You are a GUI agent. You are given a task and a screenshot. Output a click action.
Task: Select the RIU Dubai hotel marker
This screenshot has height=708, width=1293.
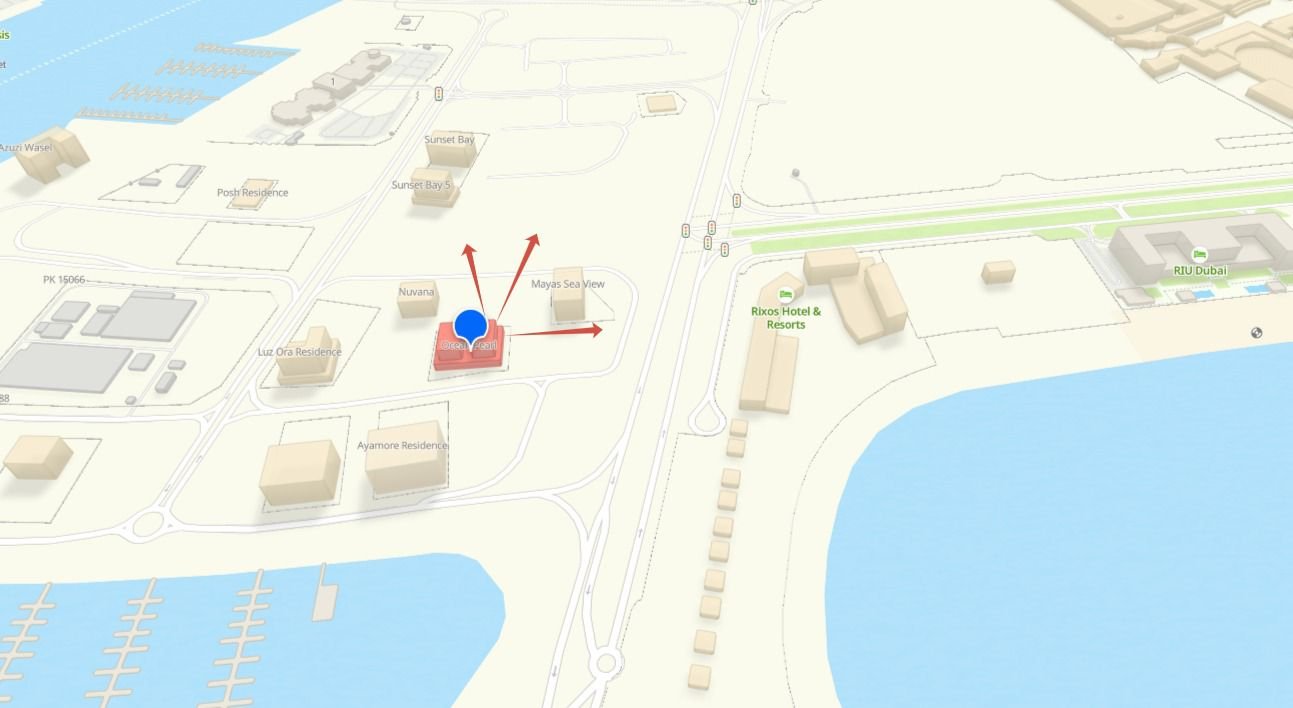tap(1199, 255)
